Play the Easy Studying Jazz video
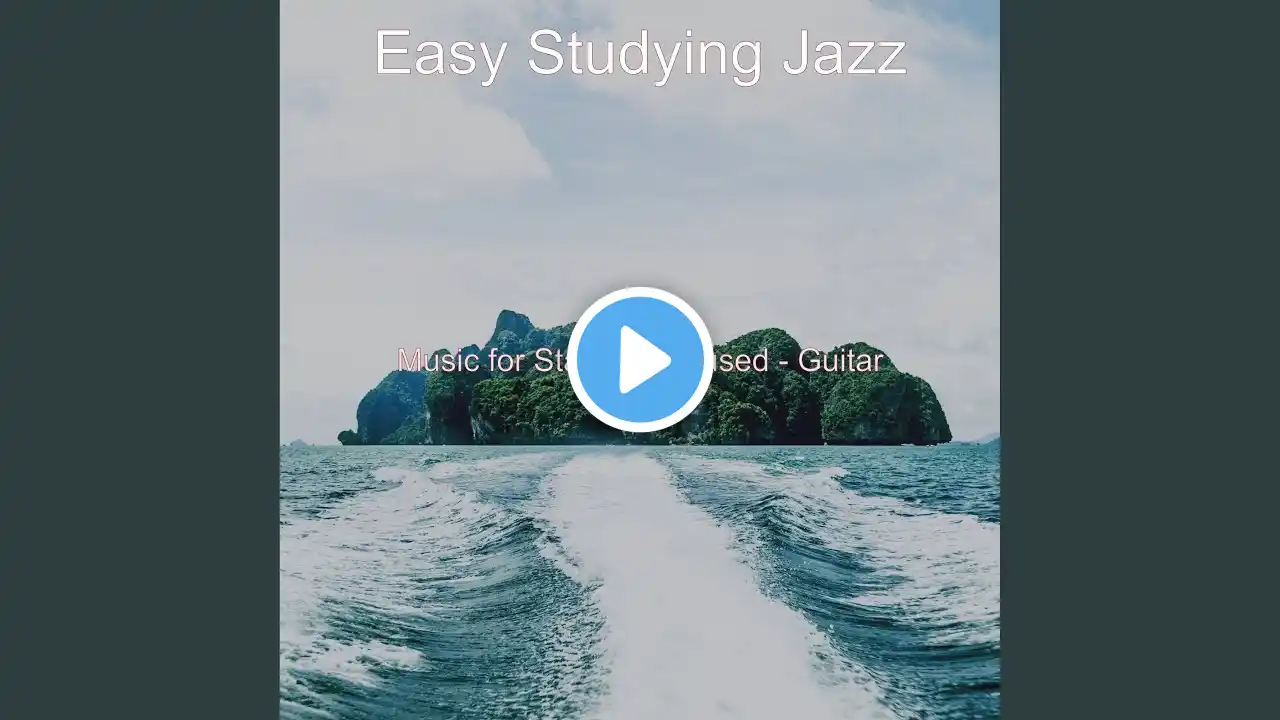Screen dimensions: 1280x720 tap(640, 360)
